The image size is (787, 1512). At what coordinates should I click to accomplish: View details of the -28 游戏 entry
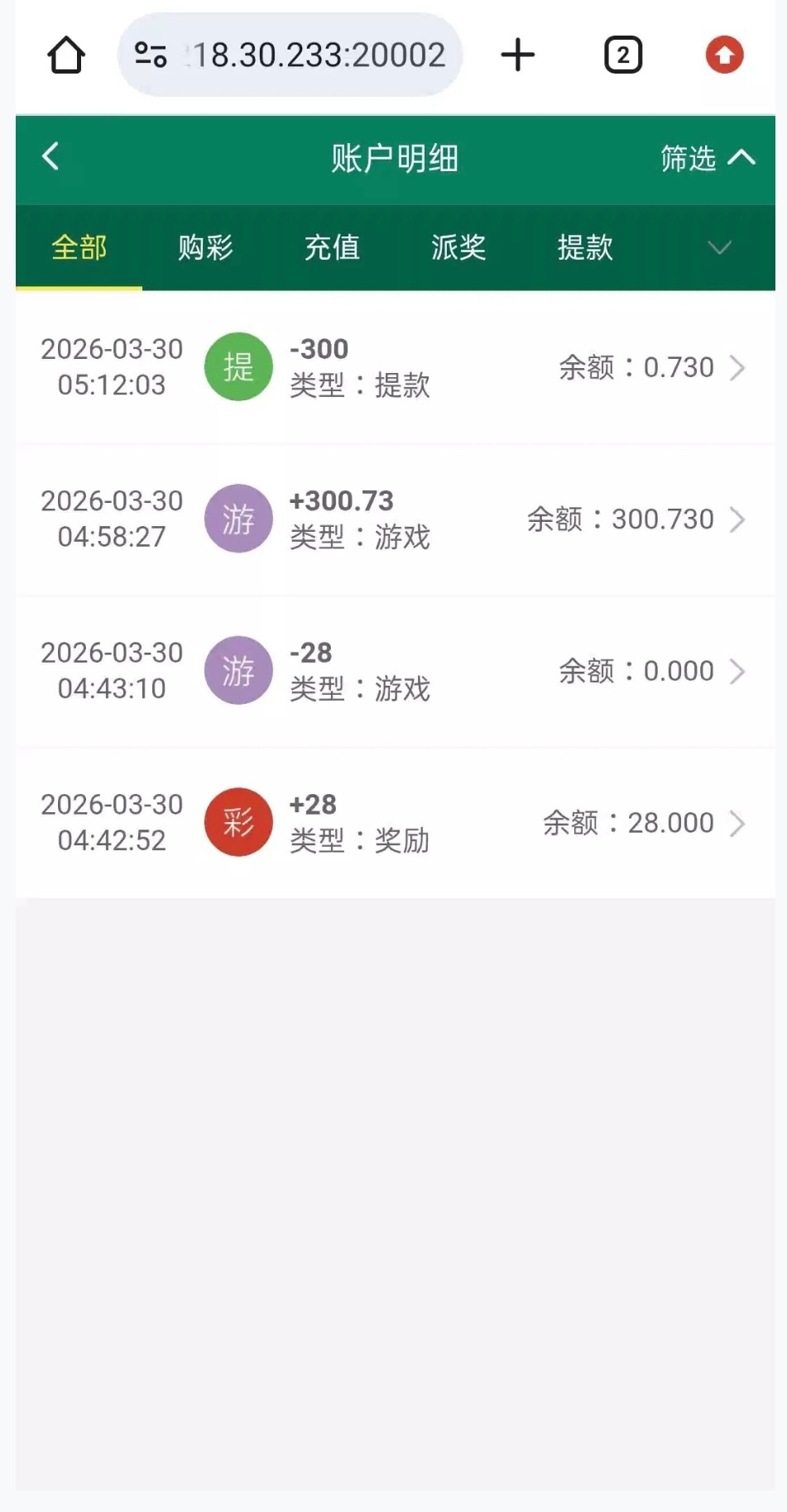tap(394, 671)
